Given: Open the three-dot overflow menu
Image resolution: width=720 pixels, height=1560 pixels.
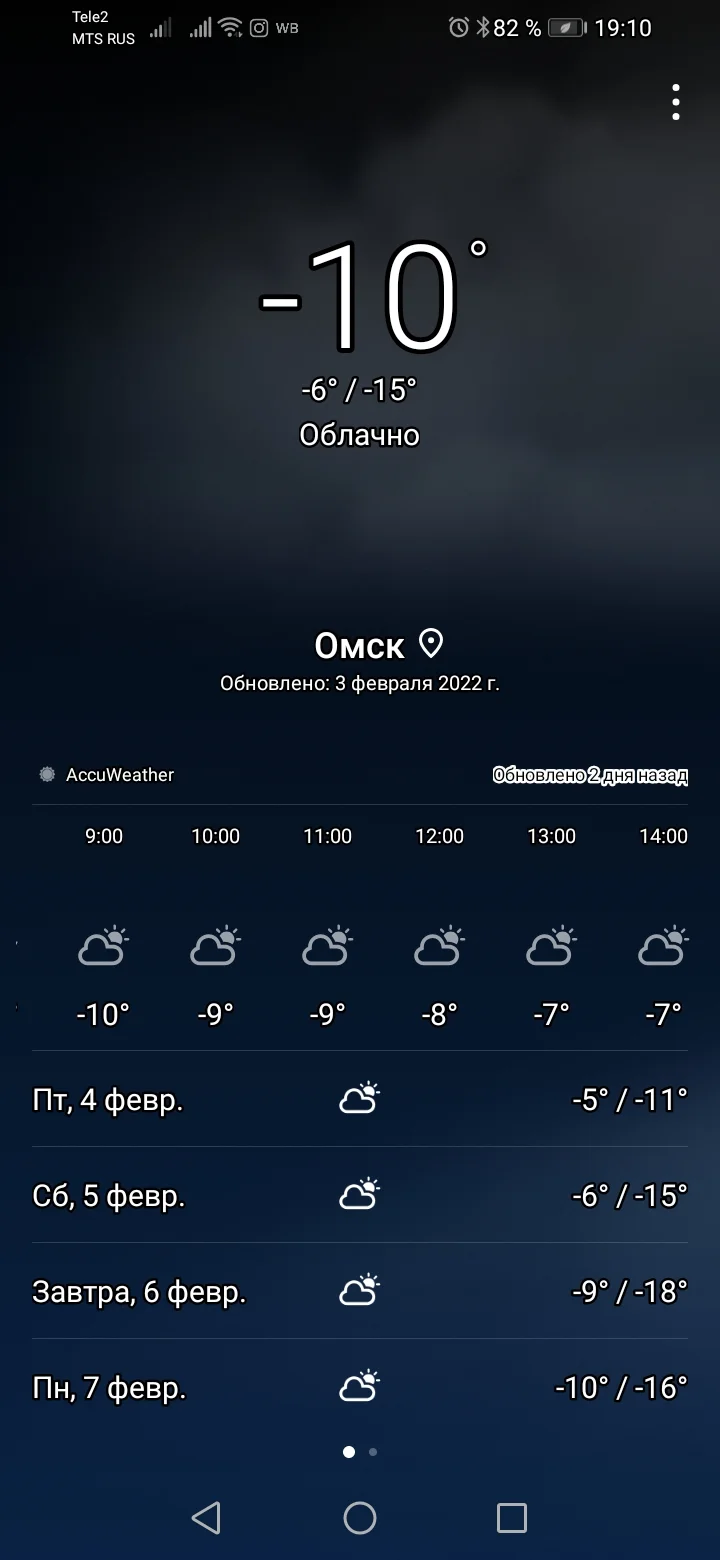Looking at the screenshot, I should click(675, 100).
